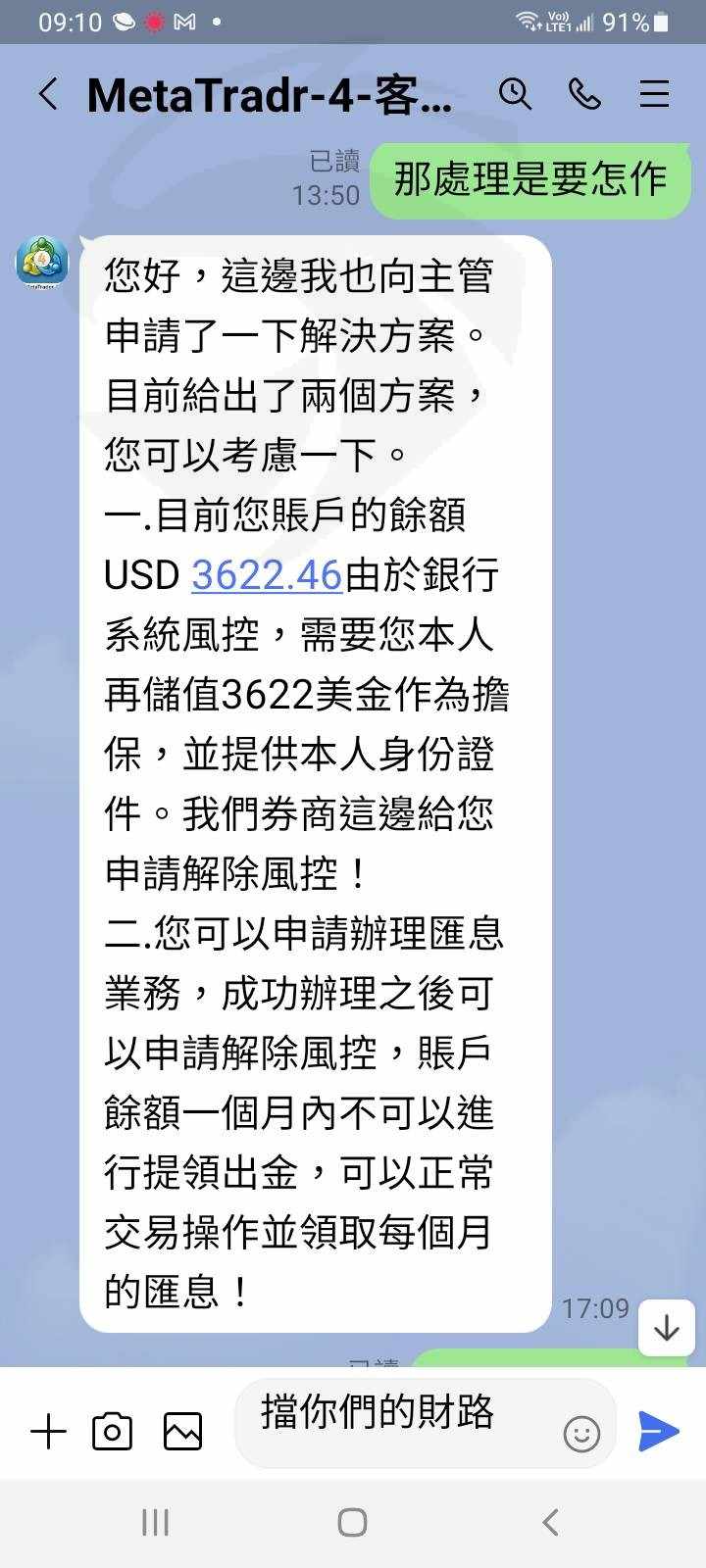Tap the 3622.46 linked number

[267, 575]
